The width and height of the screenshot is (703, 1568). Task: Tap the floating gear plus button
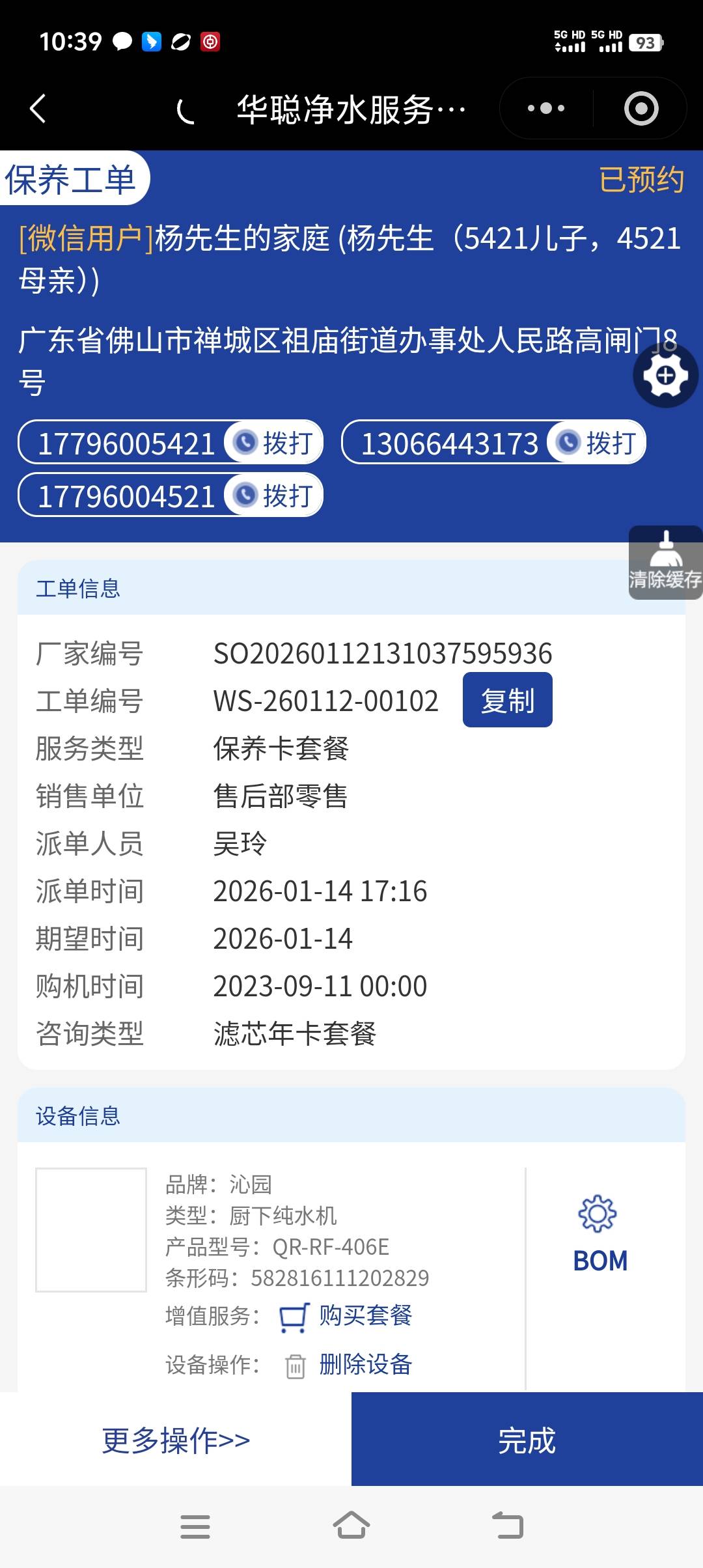(665, 376)
